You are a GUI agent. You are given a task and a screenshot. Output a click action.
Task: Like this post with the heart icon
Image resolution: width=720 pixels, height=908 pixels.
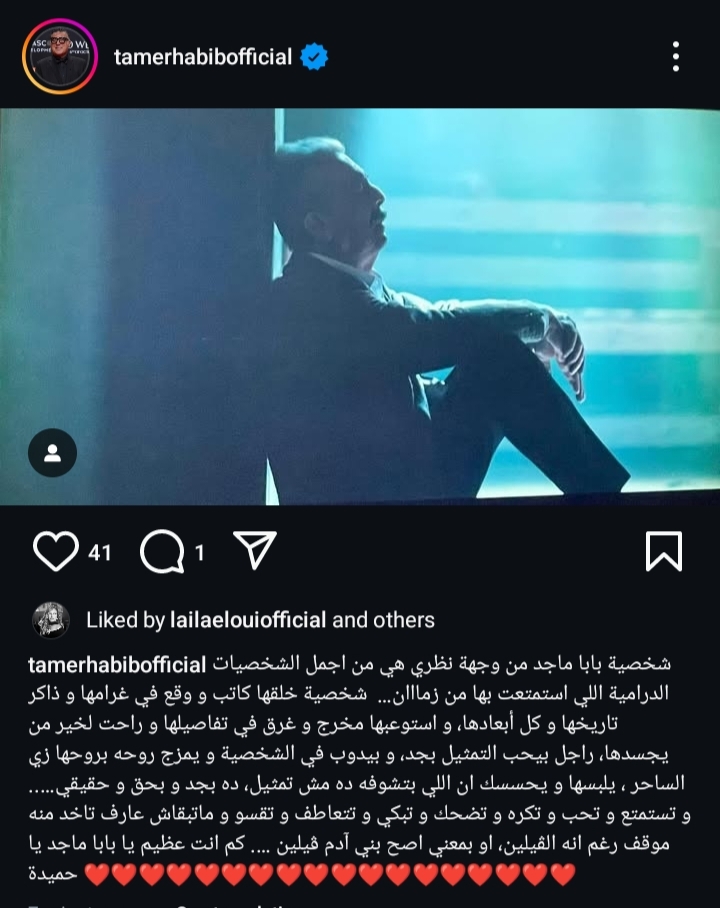(55, 551)
